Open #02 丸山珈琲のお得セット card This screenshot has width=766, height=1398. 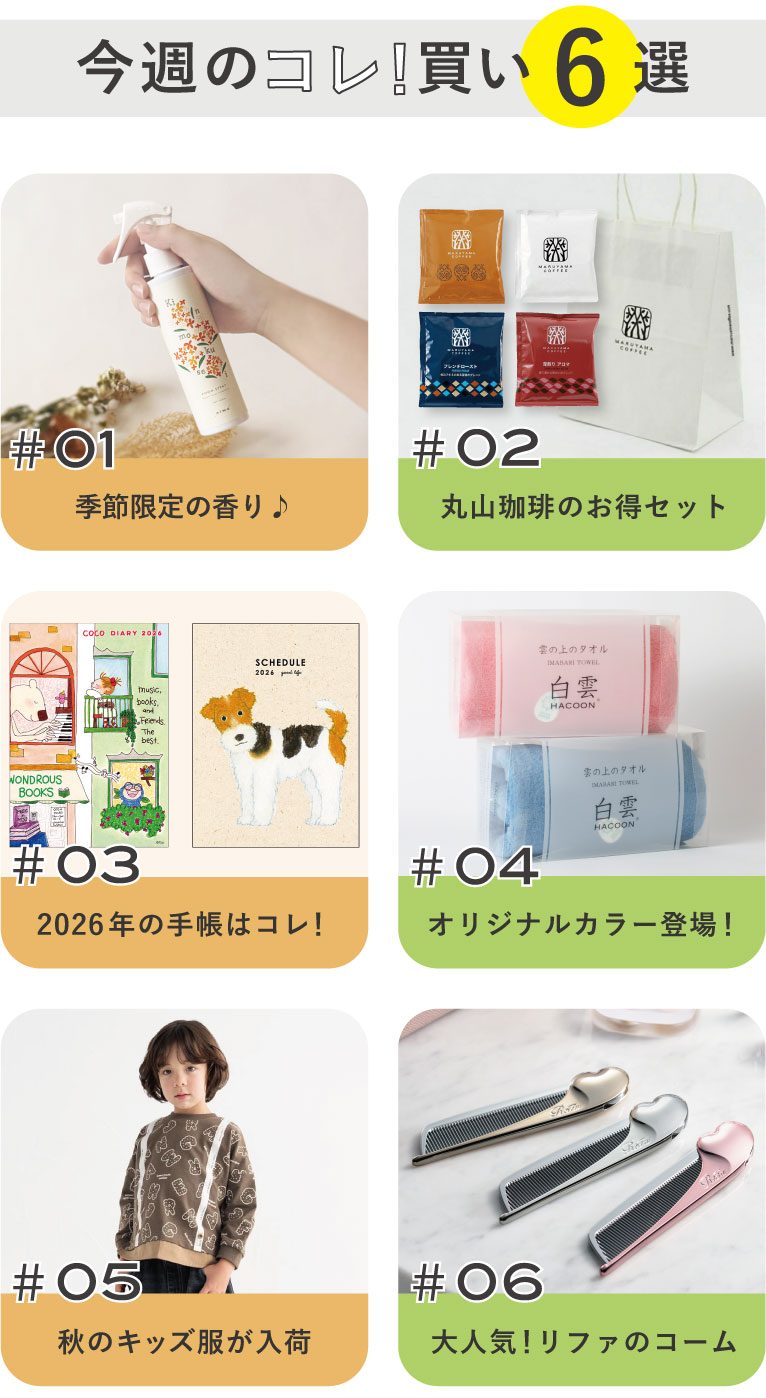pyautogui.click(x=582, y=362)
